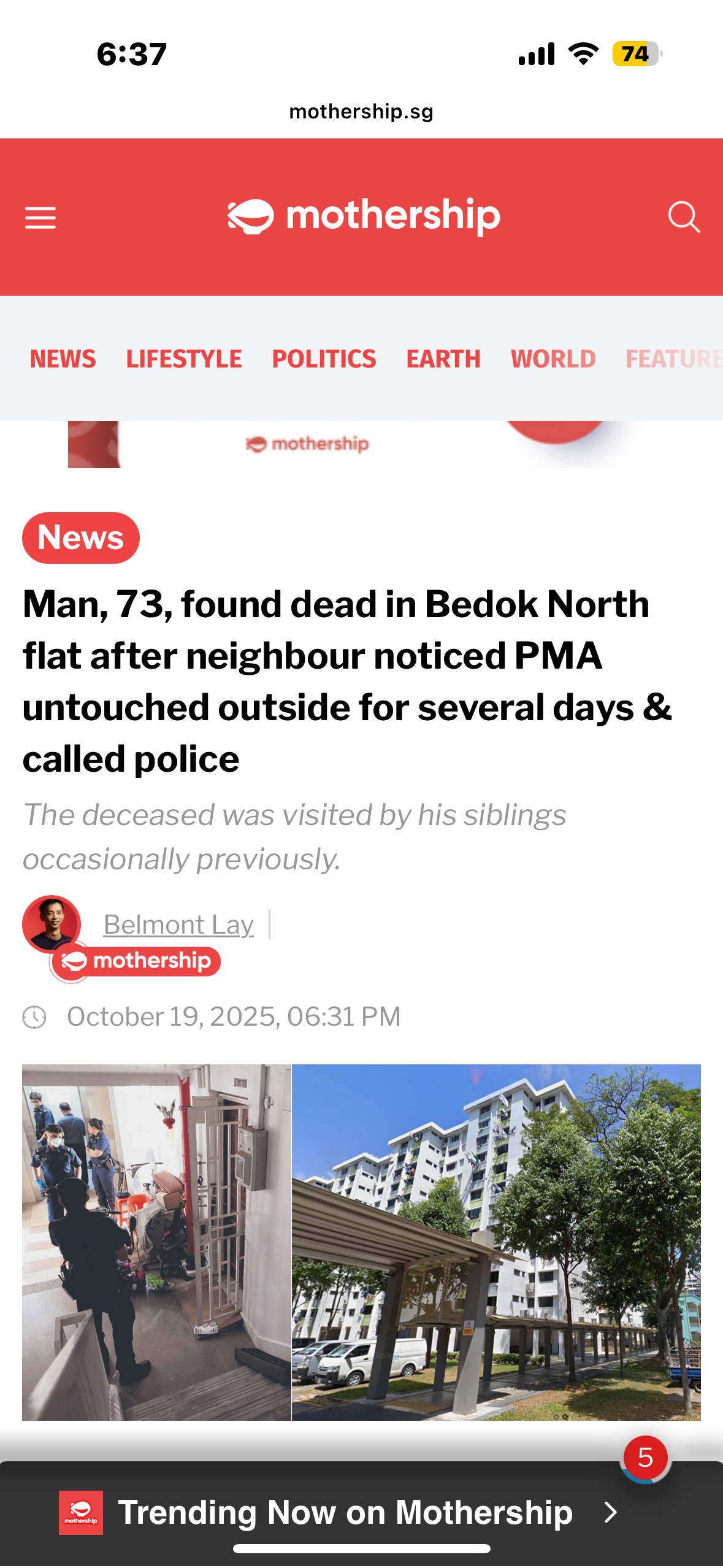
Task: Switch to the EARTH section
Action: coord(443,359)
